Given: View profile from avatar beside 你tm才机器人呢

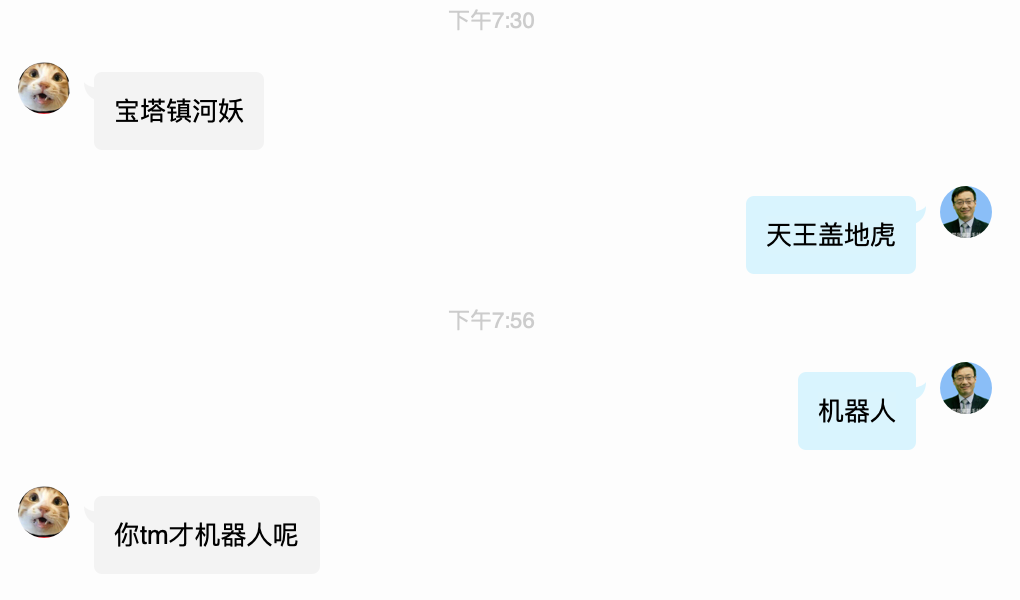Looking at the screenshot, I should click(x=44, y=512).
